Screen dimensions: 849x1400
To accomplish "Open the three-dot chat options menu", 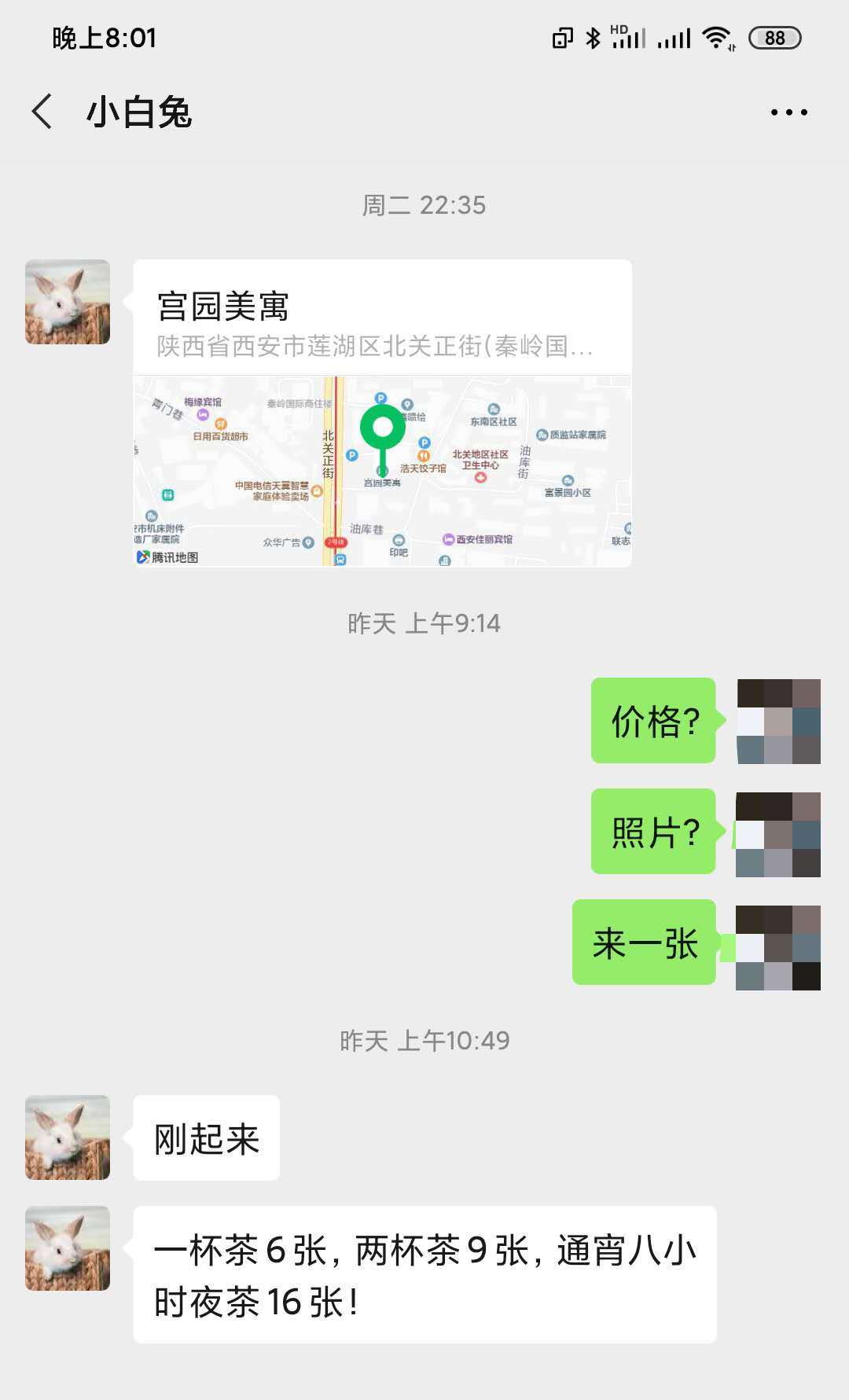I will tap(788, 112).
